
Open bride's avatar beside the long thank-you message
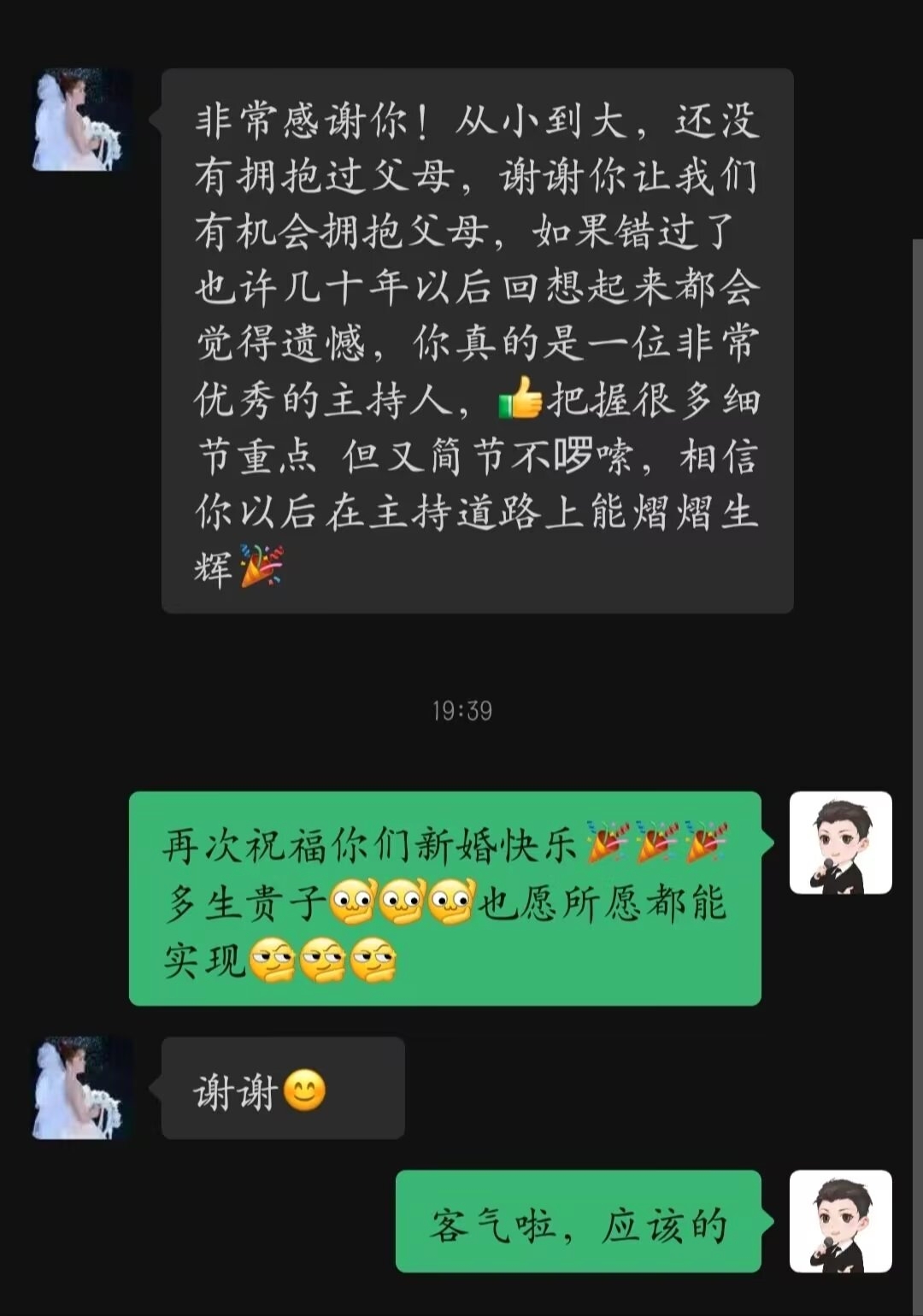pyautogui.click(x=82, y=120)
